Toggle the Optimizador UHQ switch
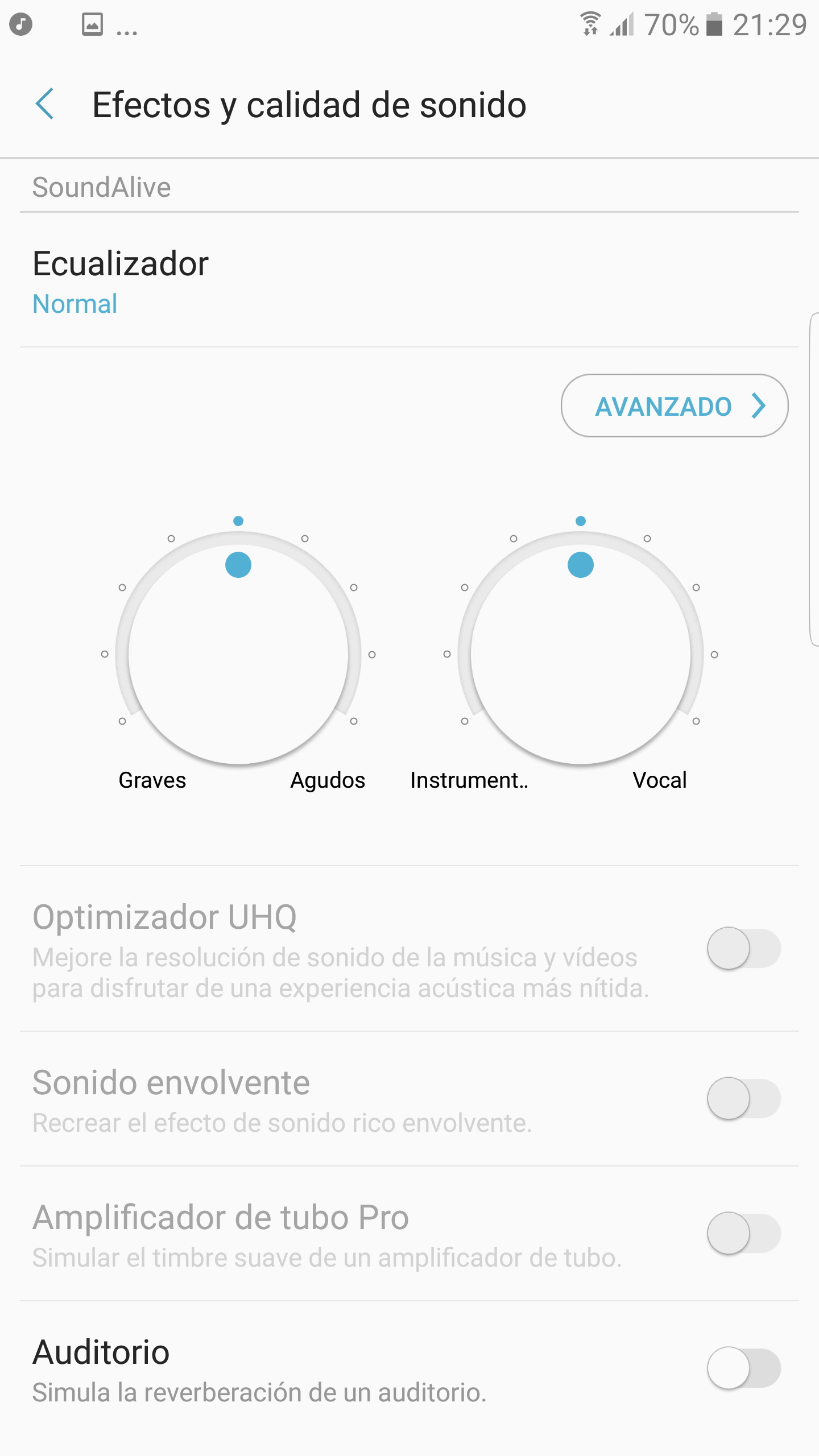819x1456 pixels. [x=743, y=948]
